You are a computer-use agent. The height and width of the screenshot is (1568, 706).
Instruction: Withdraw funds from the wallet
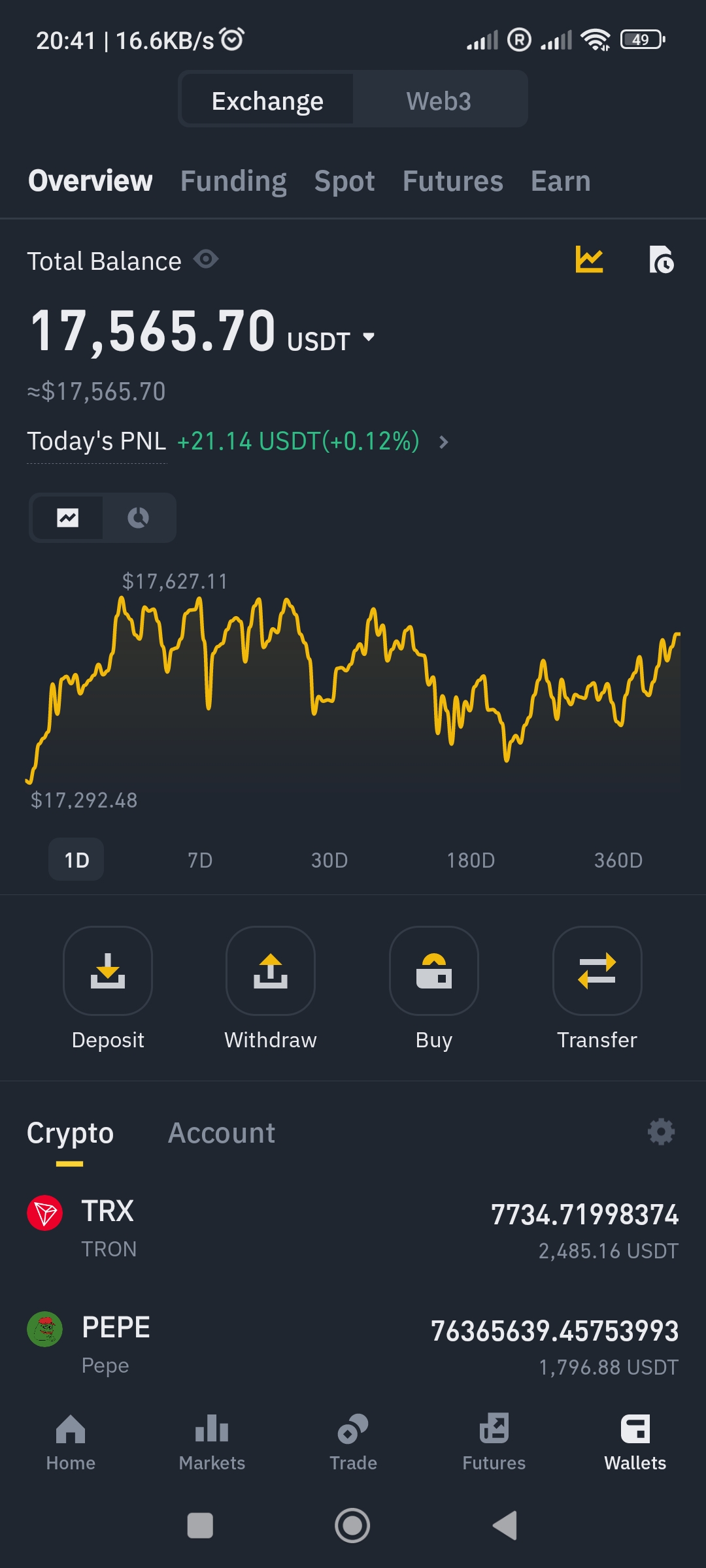271,971
